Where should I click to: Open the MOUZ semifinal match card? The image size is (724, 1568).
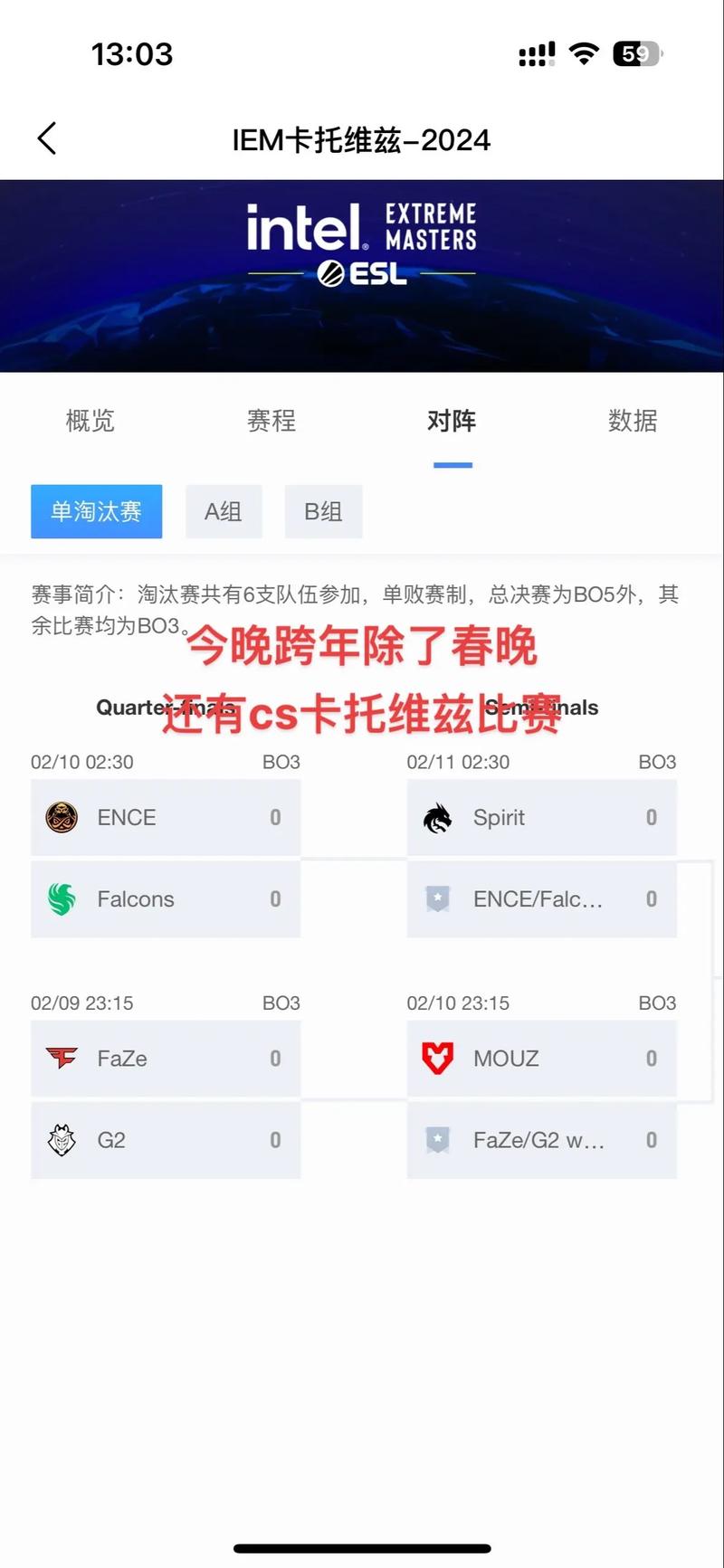(541, 1099)
